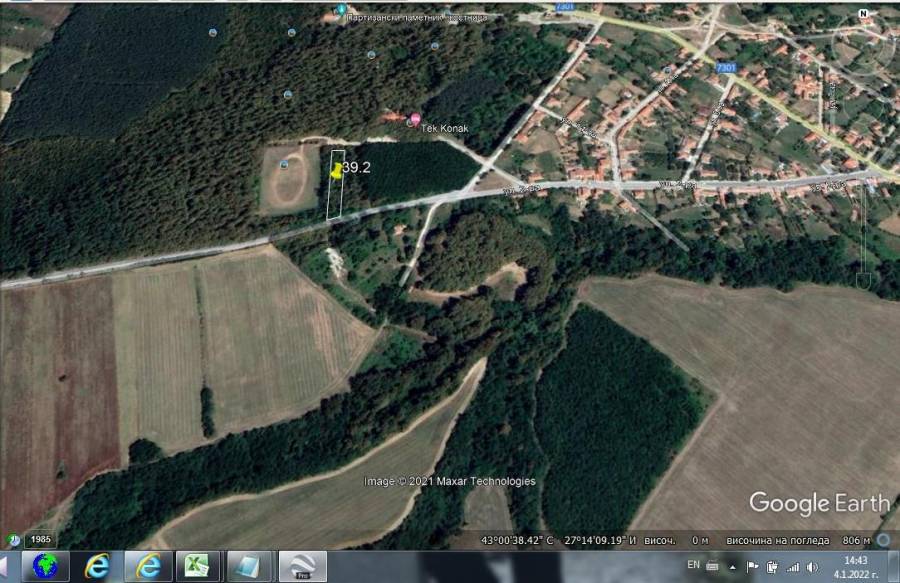Open the Tek Konak place marker

tap(415, 120)
